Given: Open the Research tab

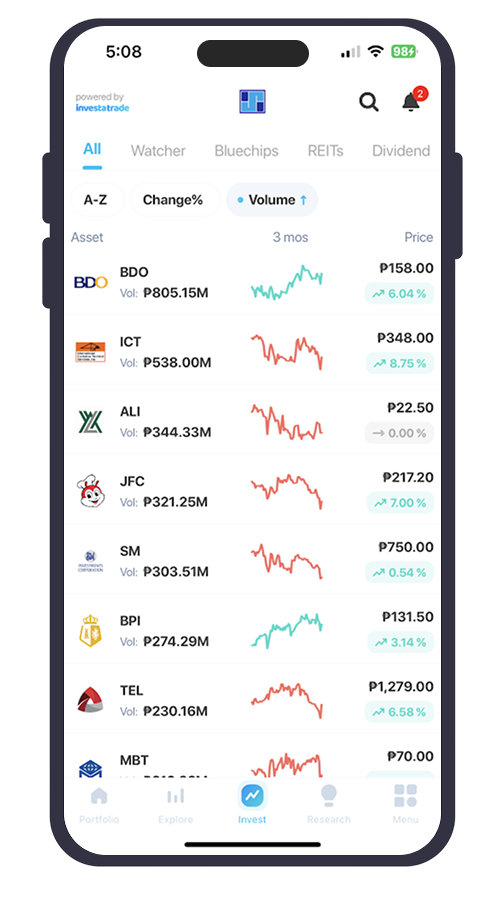Looking at the screenshot, I should pos(329,804).
